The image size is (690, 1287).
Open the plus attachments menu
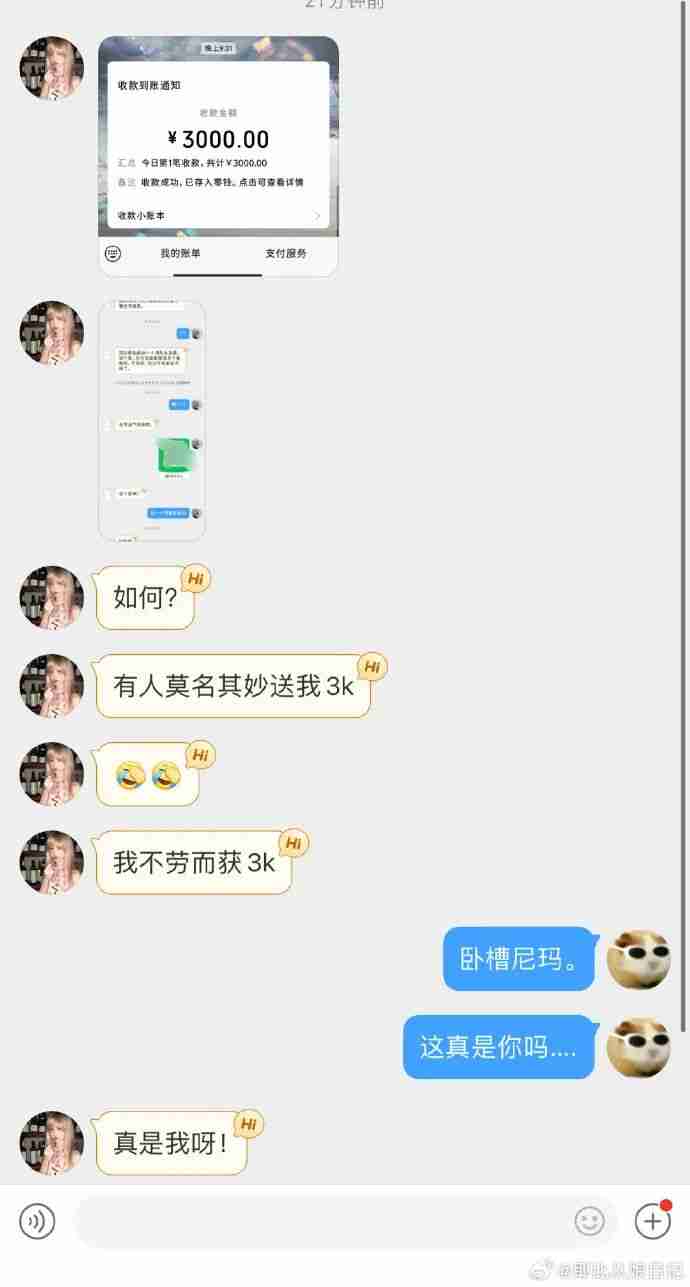coord(653,1221)
